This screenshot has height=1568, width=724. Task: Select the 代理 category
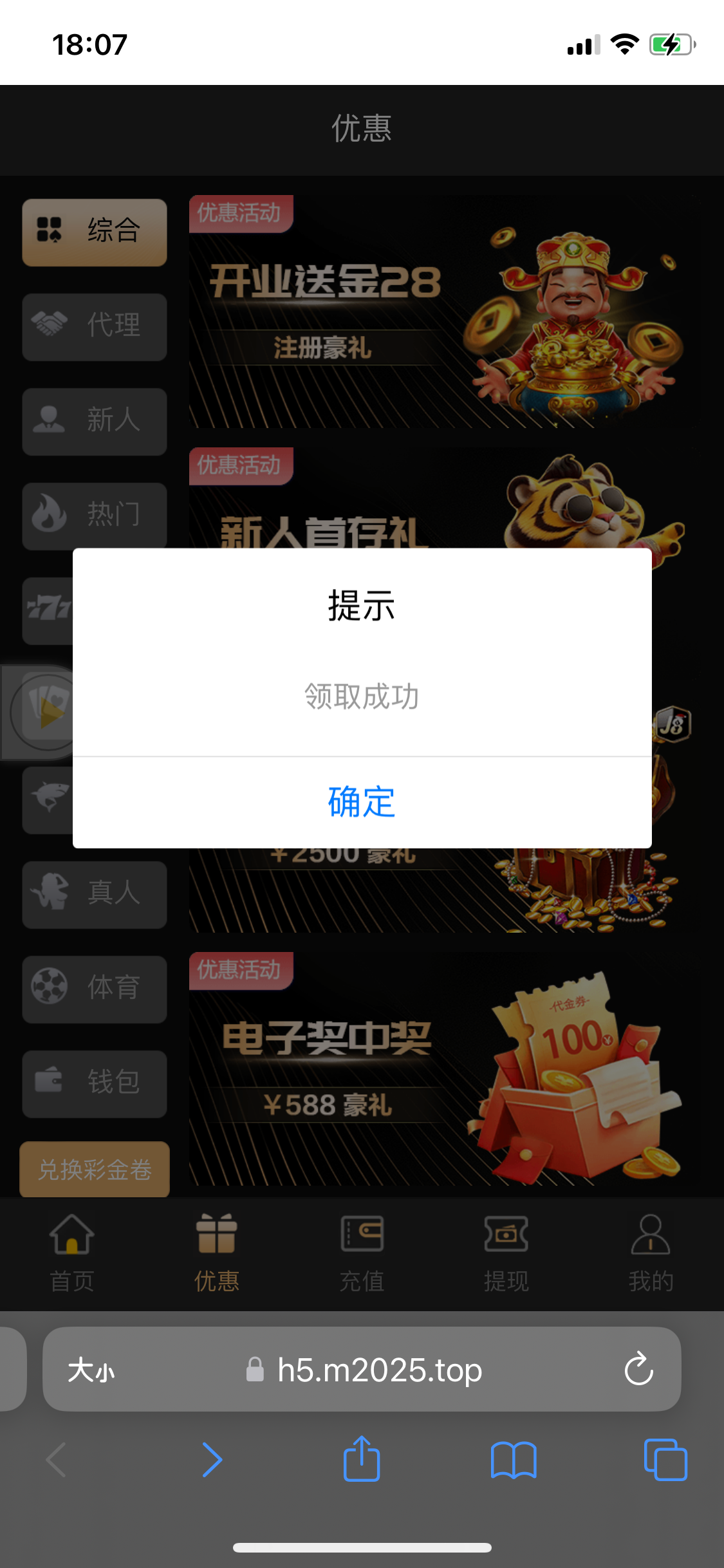coord(95,326)
